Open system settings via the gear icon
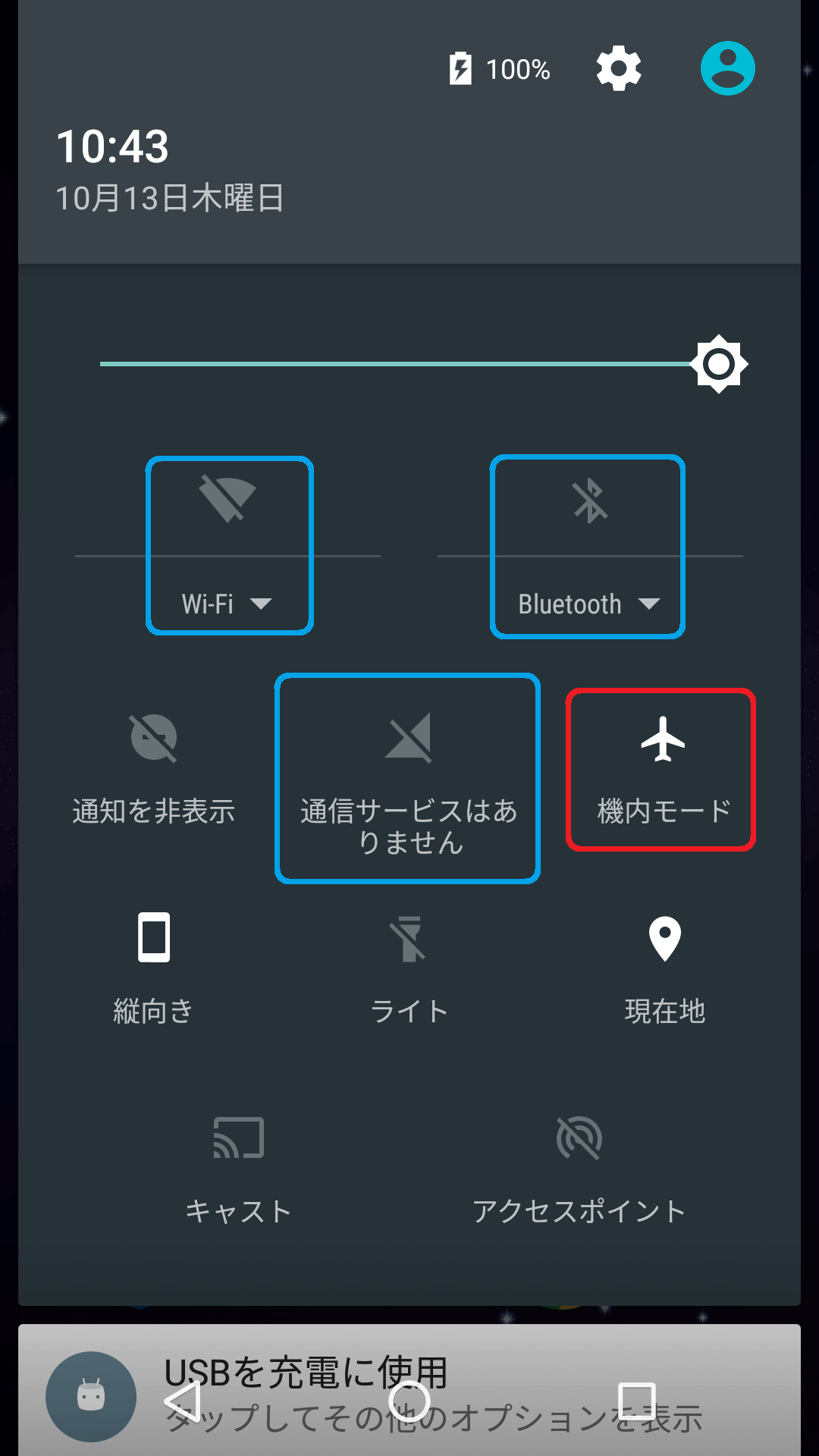Screen dimensions: 819x1456 [x=619, y=69]
